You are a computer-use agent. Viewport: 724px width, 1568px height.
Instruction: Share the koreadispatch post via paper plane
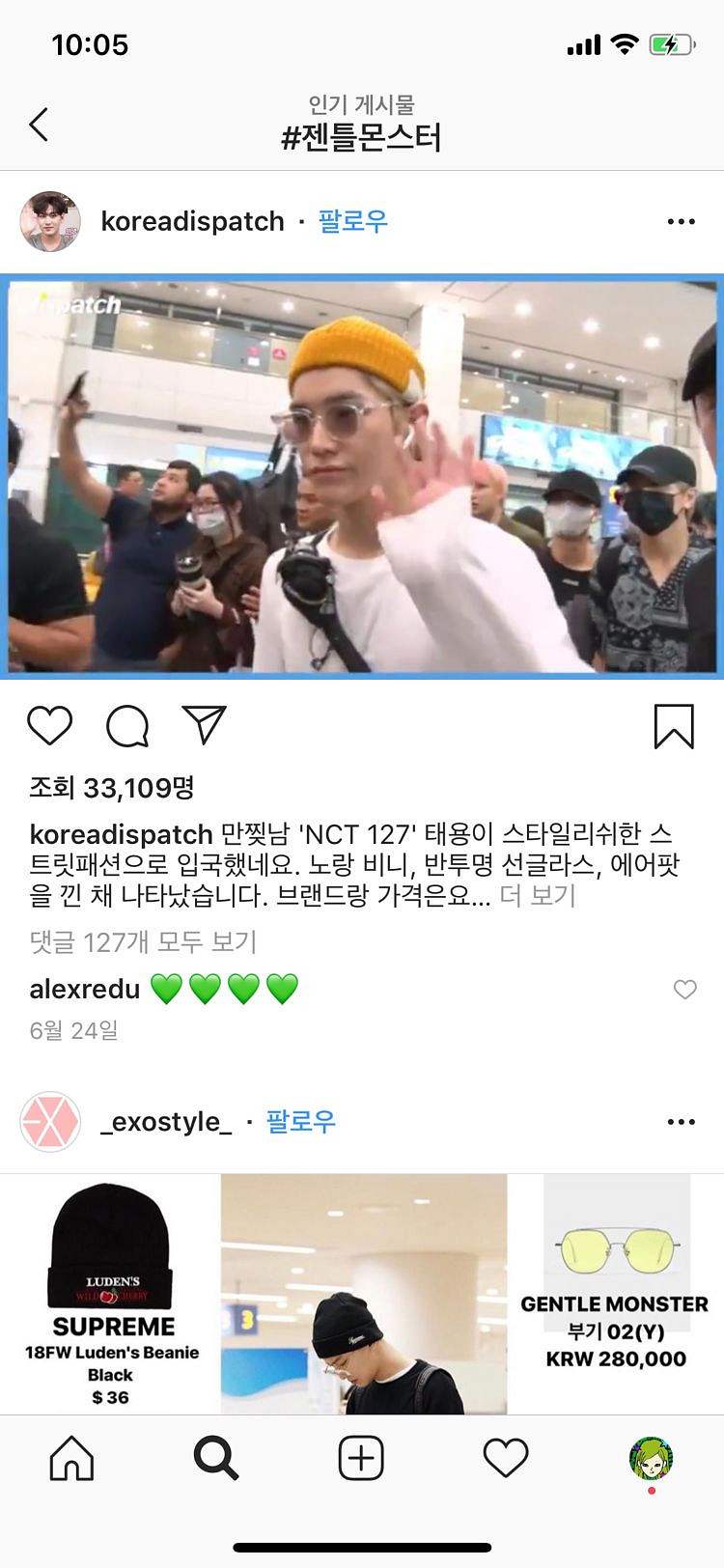(204, 725)
